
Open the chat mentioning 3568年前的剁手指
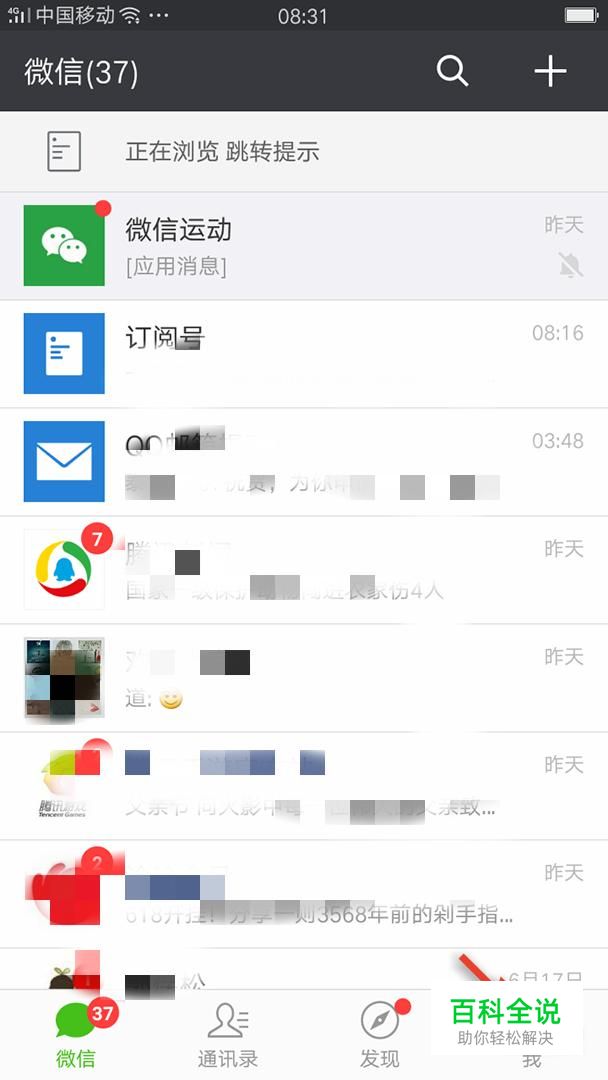304,895
